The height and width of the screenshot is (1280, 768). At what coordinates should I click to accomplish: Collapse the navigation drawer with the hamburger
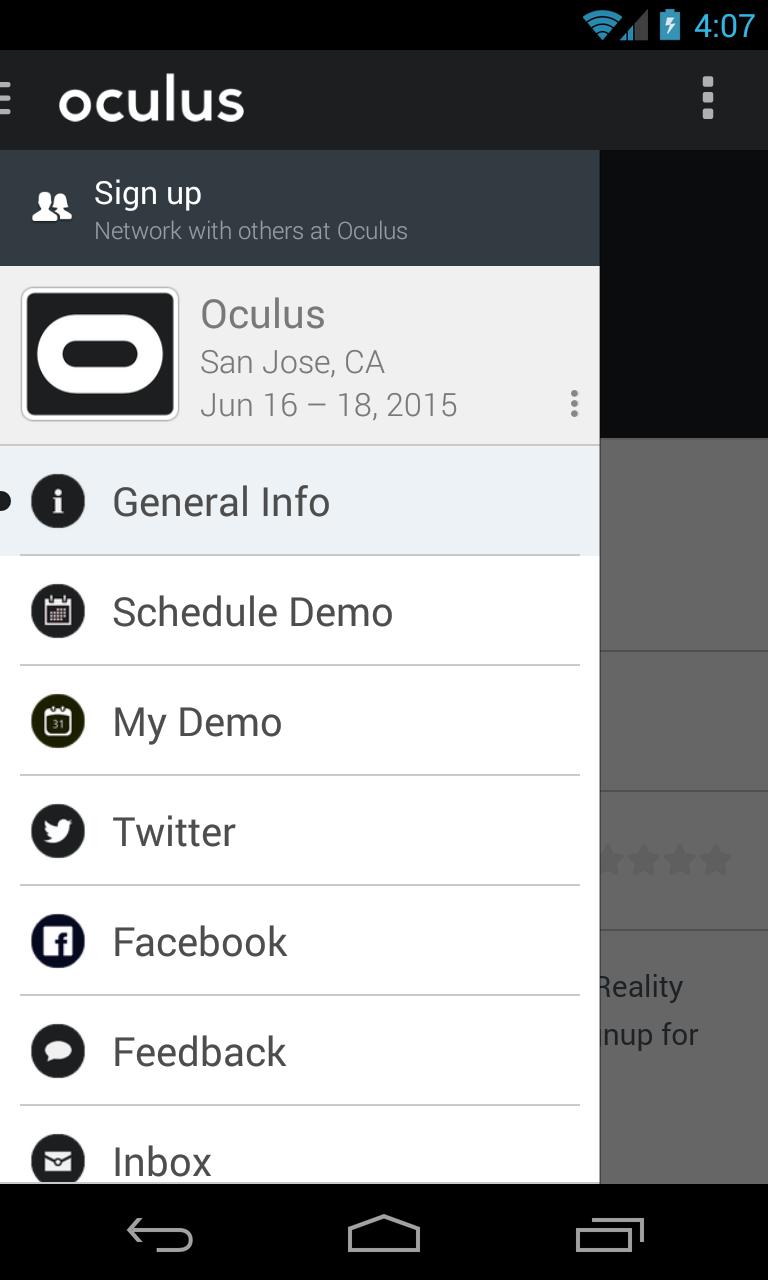pyautogui.click(x=5, y=98)
